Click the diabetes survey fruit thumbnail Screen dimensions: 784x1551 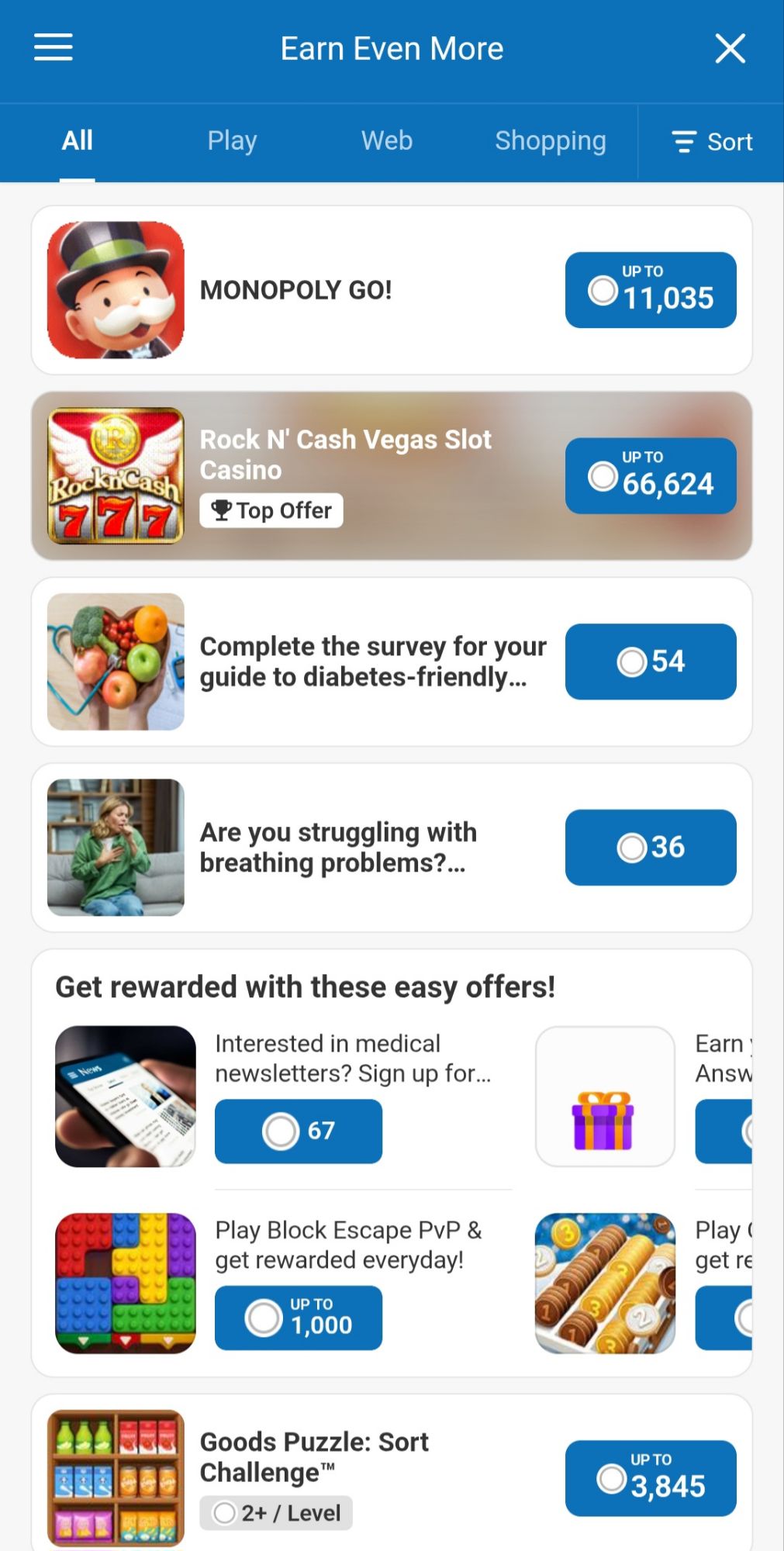click(x=115, y=660)
